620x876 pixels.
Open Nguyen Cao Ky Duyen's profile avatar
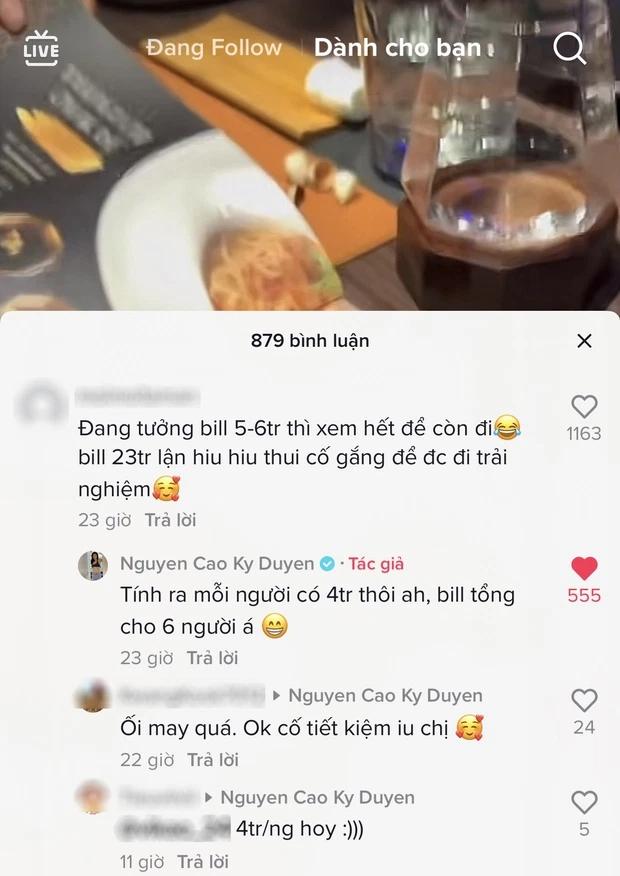[x=93, y=565]
